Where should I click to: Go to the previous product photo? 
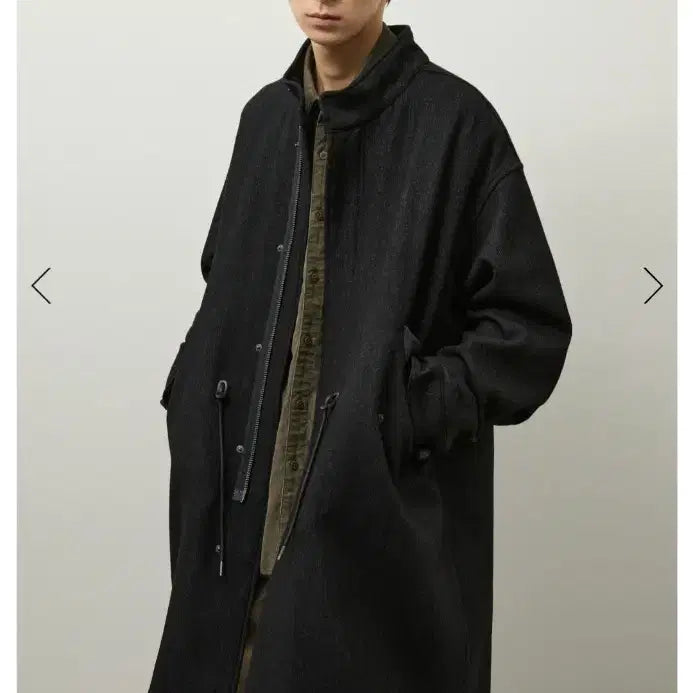(41, 286)
